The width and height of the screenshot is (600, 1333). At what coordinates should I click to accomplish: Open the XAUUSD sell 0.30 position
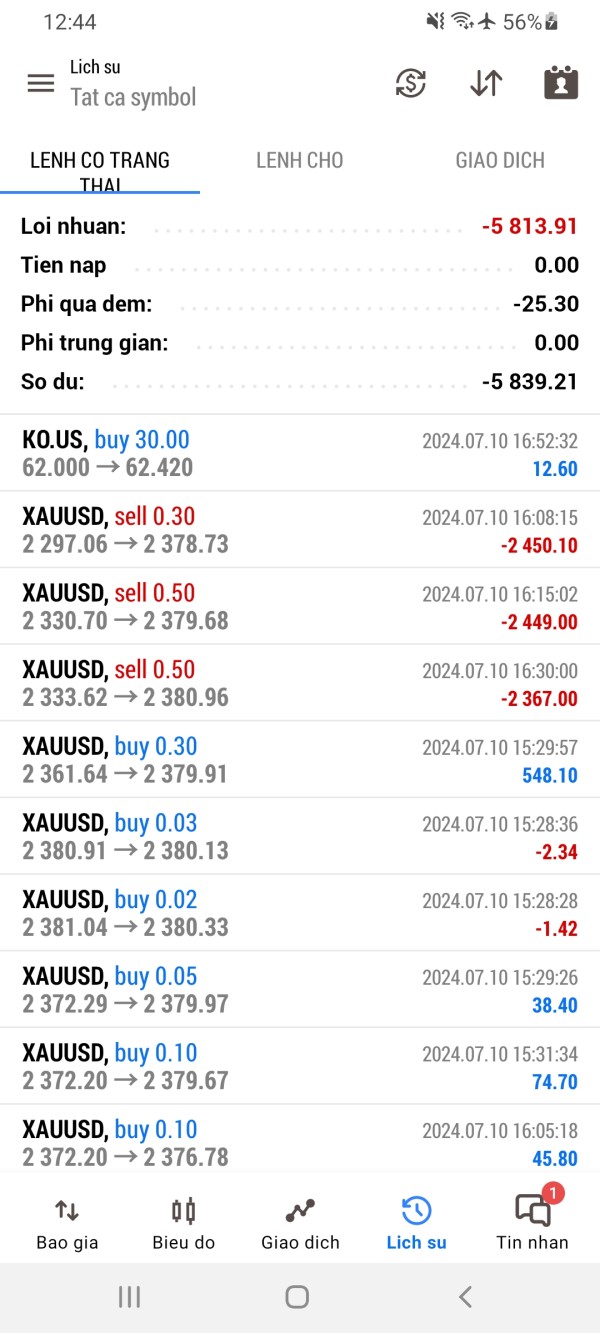coord(300,530)
